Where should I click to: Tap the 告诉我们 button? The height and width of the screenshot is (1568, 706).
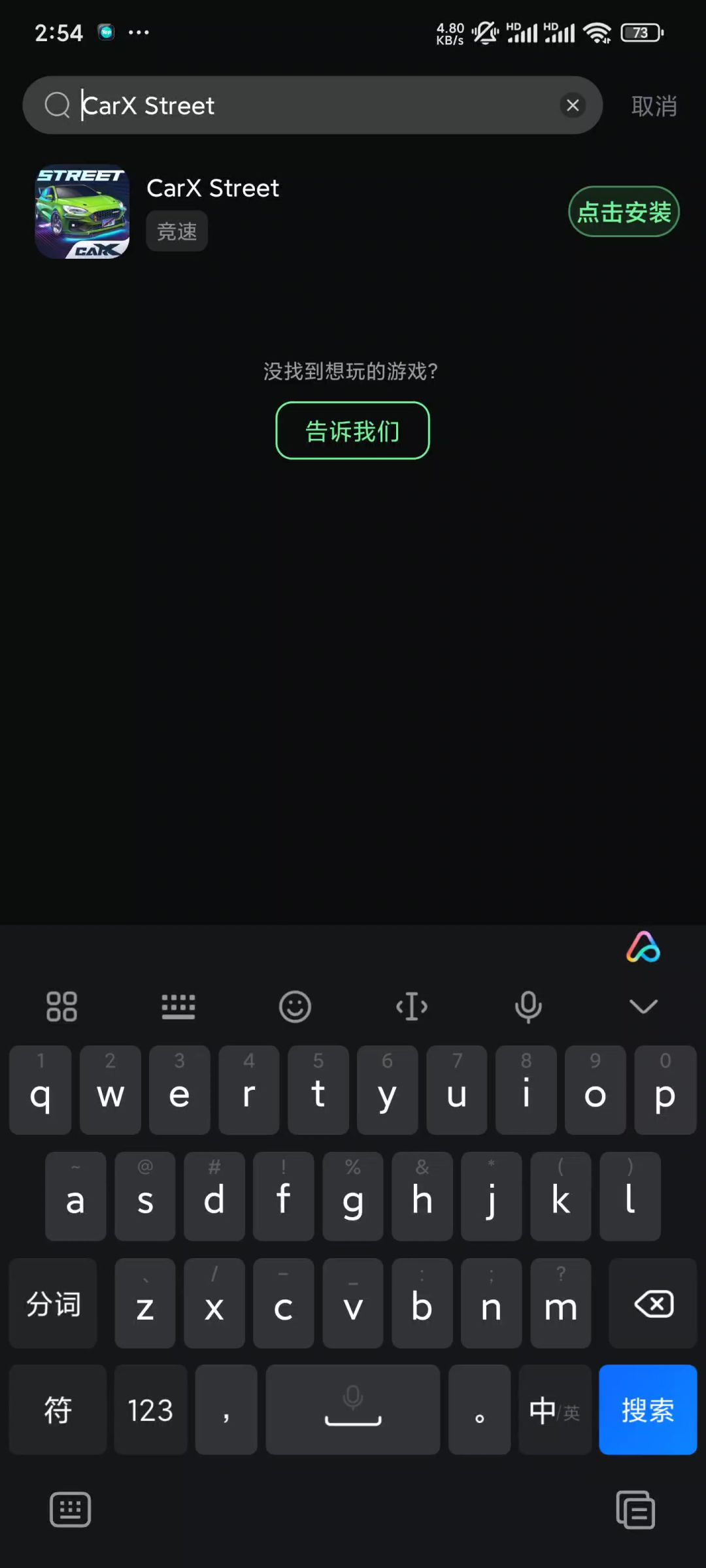click(x=352, y=431)
